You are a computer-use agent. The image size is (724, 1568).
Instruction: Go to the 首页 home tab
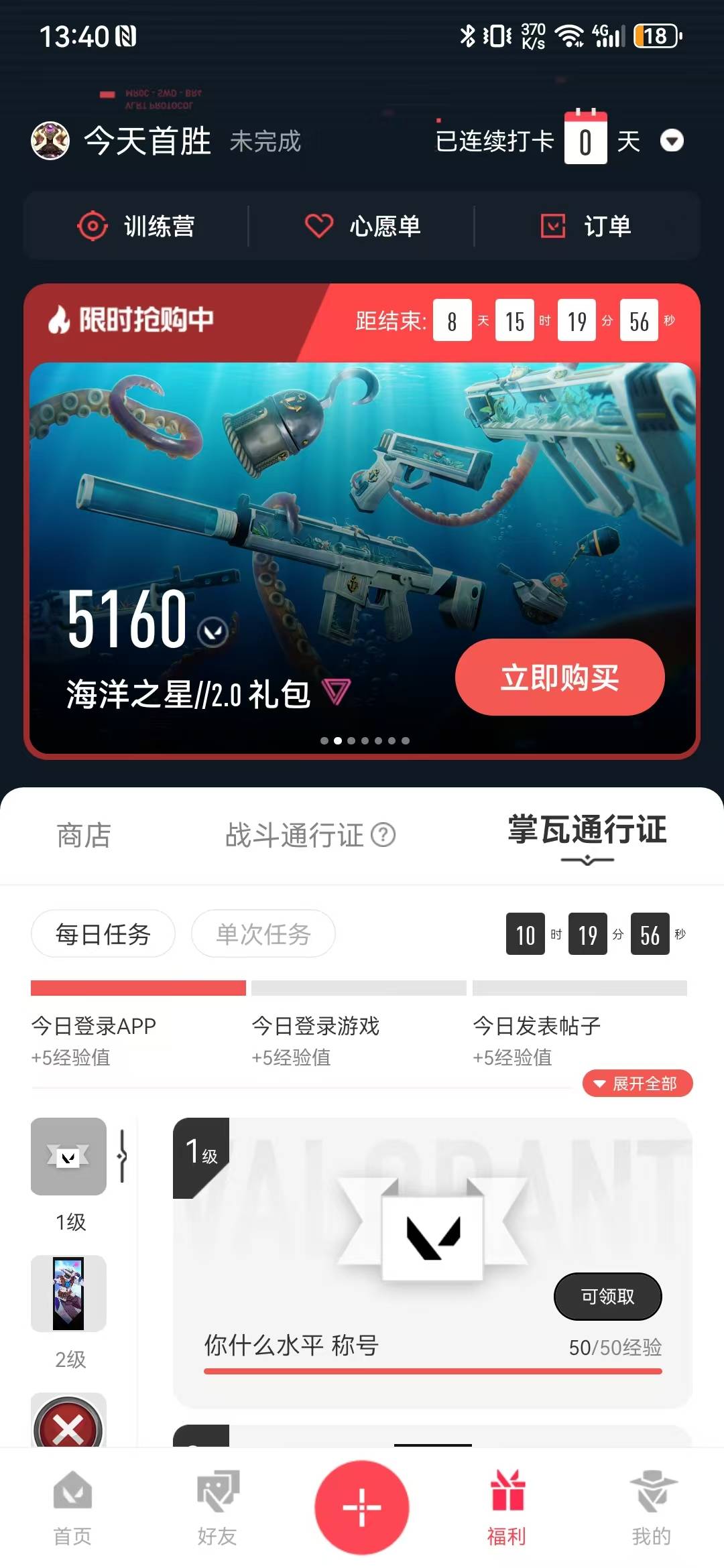[72, 1508]
